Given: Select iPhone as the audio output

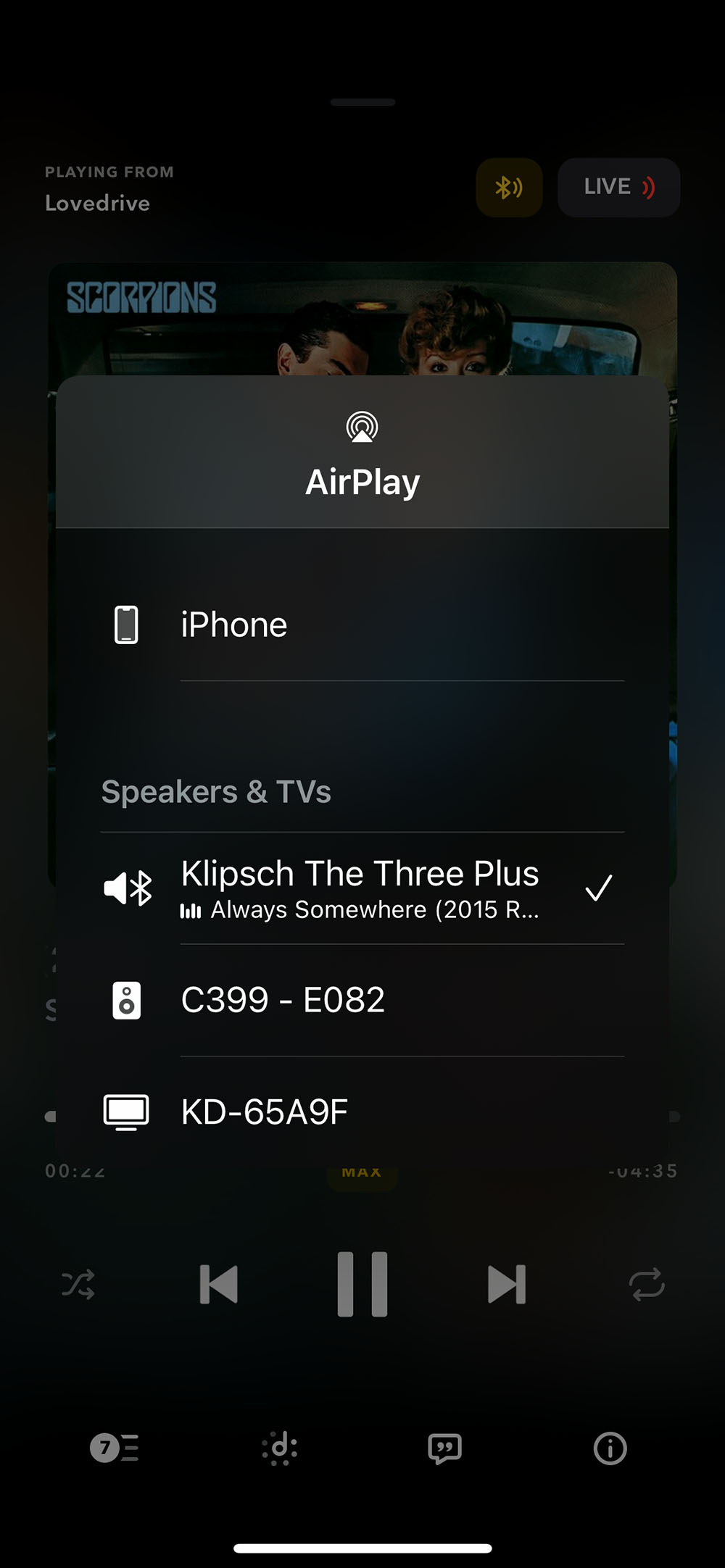Looking at the screenshot, I should 362,625.
